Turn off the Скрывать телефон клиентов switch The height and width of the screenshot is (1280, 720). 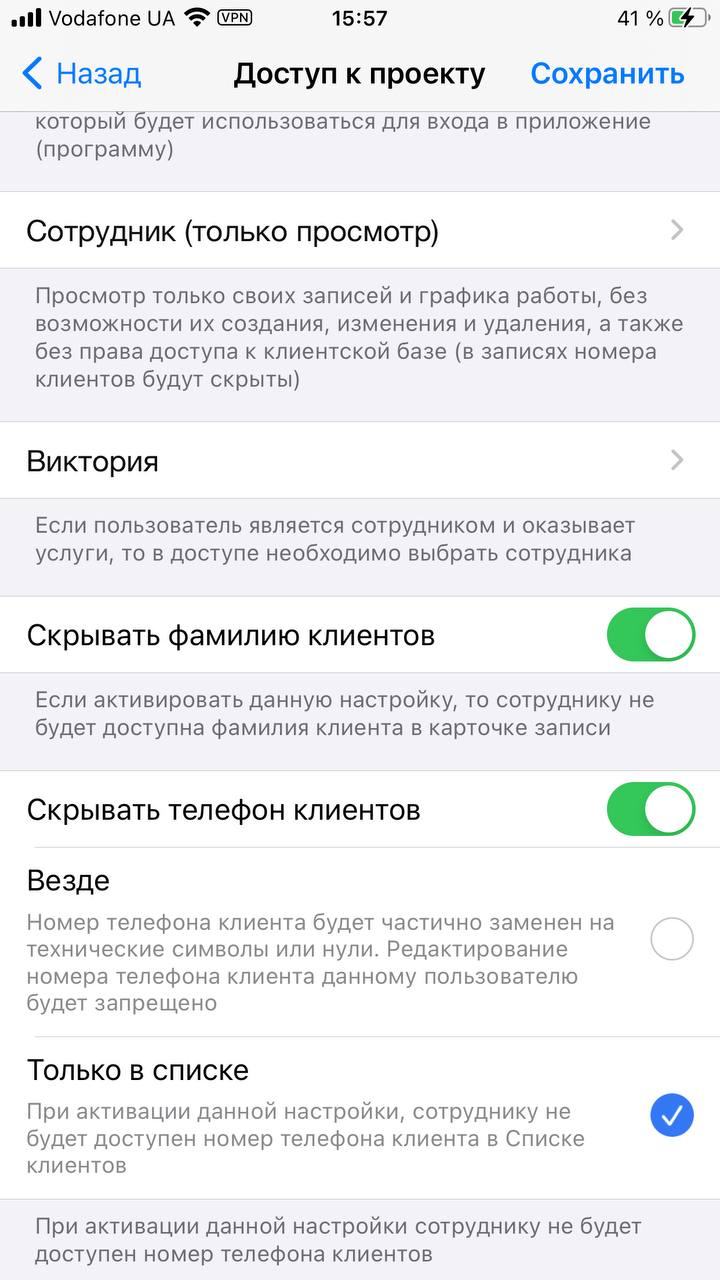651,809
